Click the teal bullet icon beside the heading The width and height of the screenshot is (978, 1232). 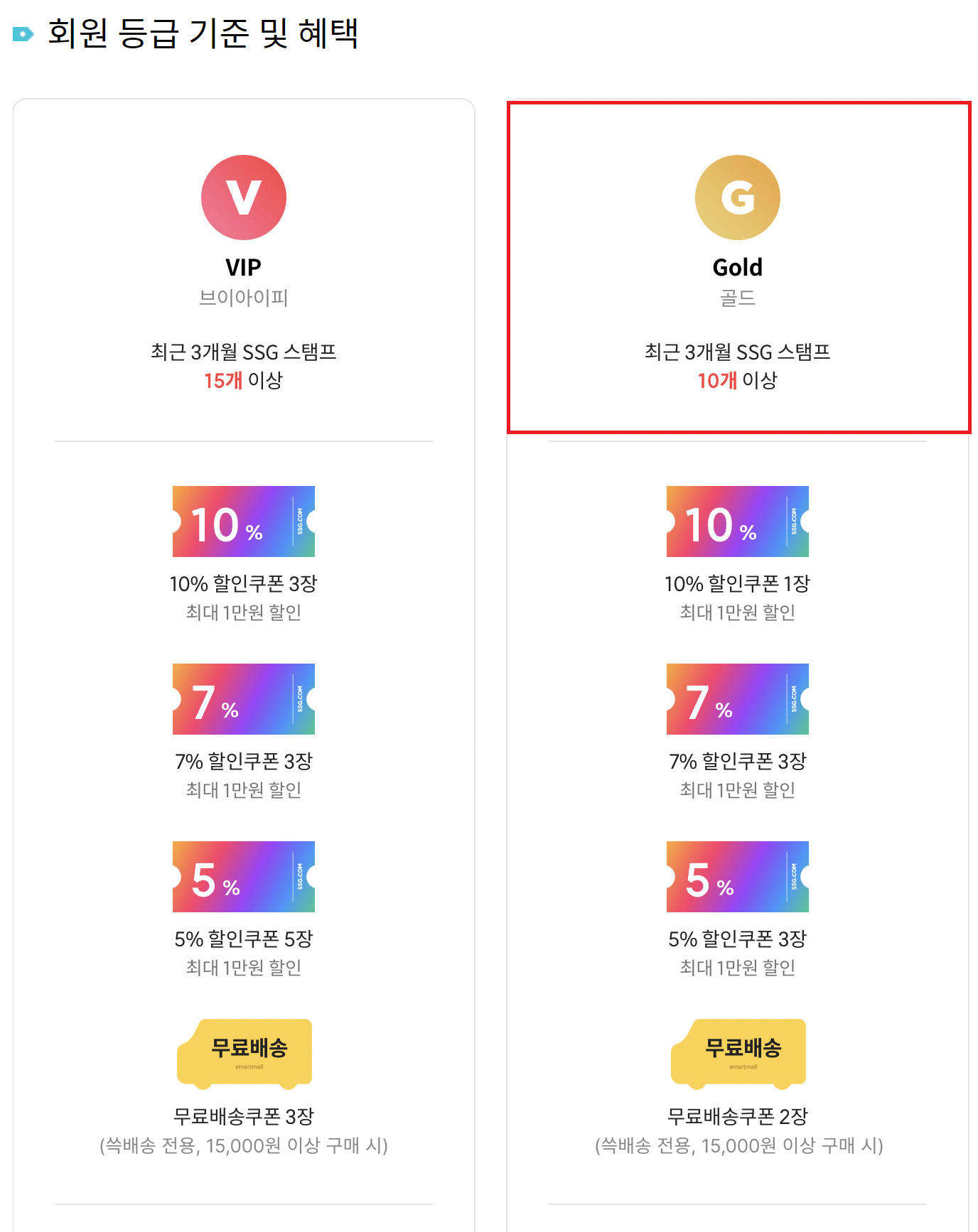pyautogui.click(x=23, y=31)
